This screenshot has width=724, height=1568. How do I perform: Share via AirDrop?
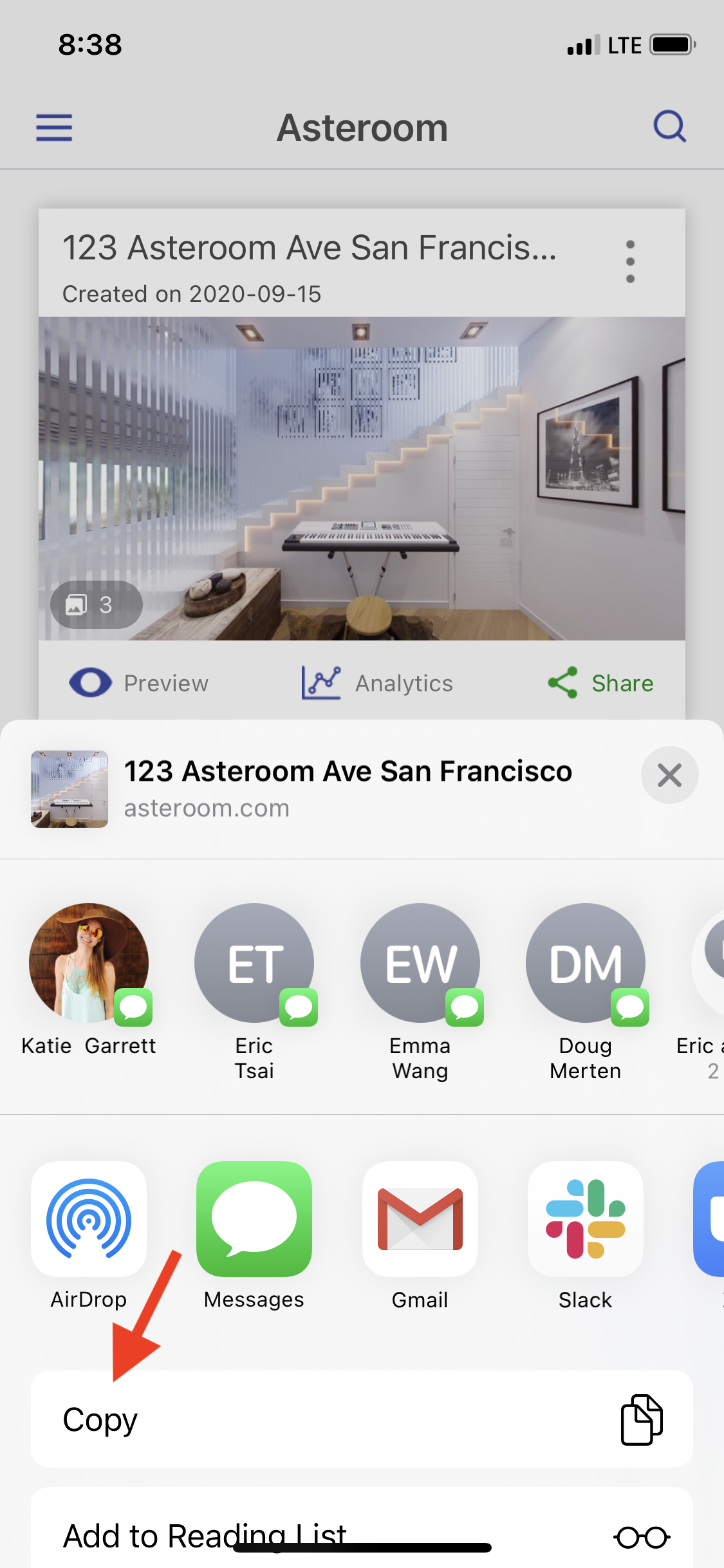click(x=89, y=1236)
